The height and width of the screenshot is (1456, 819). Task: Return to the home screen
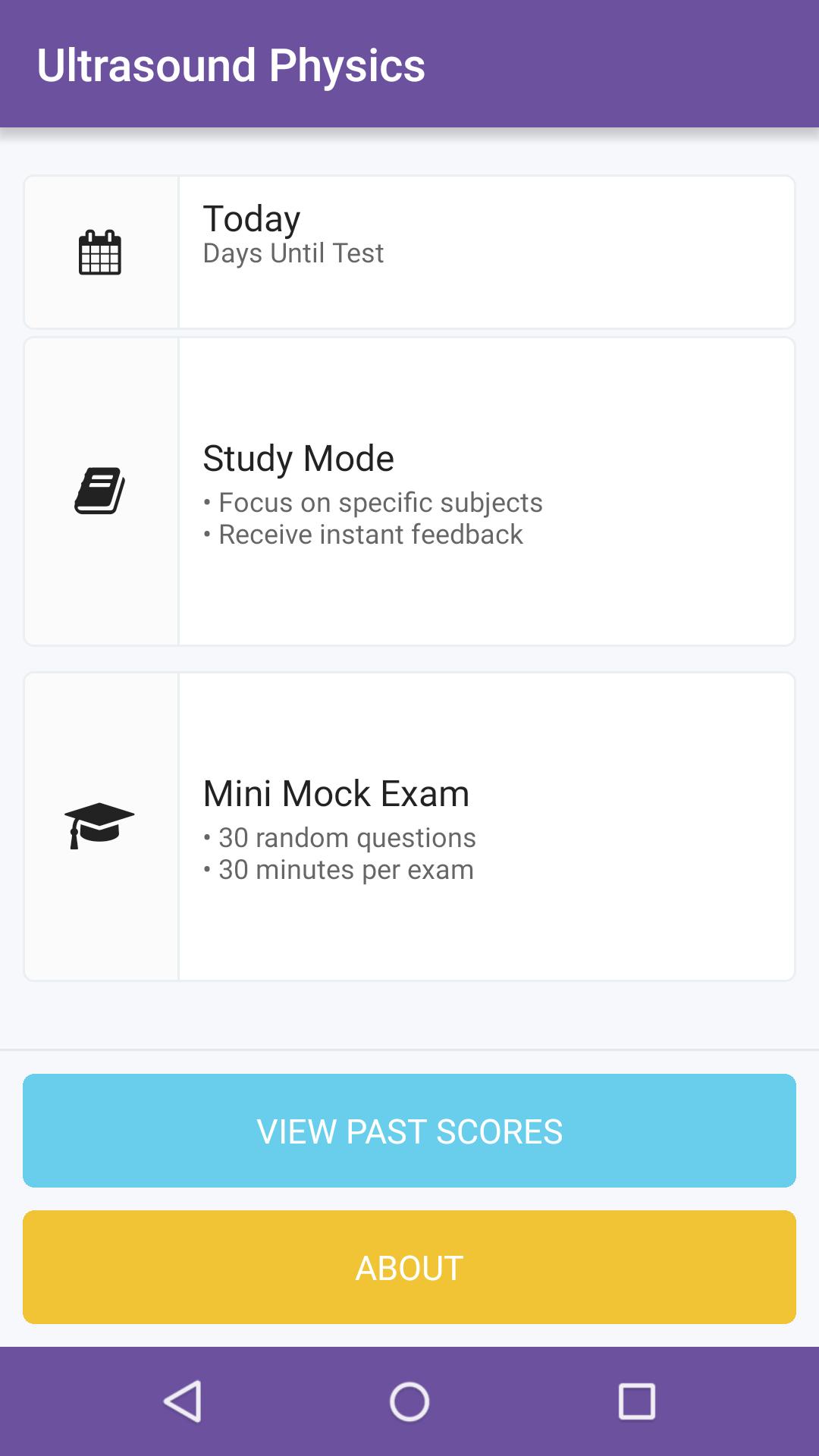tap(409, 1401)
